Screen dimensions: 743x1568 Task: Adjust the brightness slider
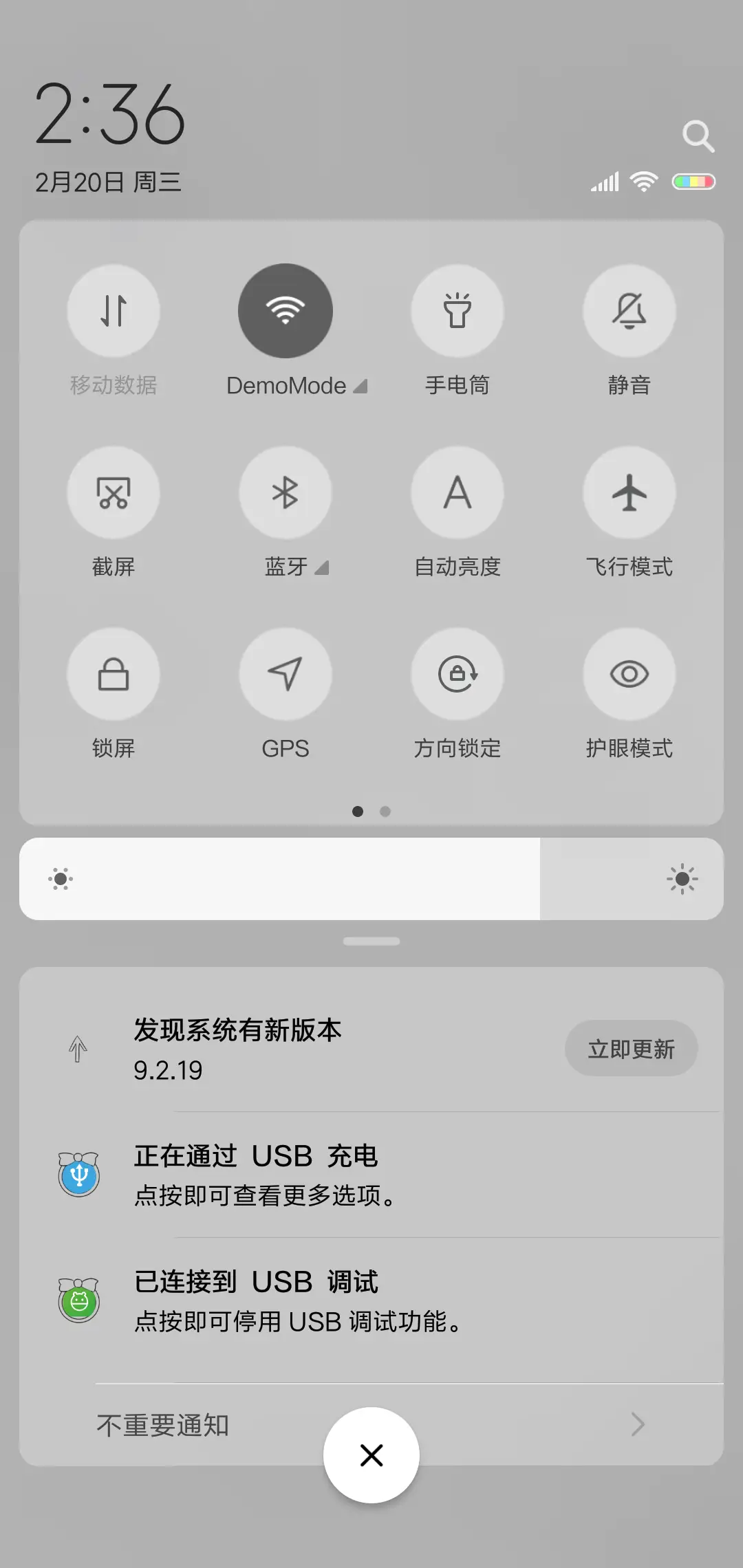(x=371, y=879)
